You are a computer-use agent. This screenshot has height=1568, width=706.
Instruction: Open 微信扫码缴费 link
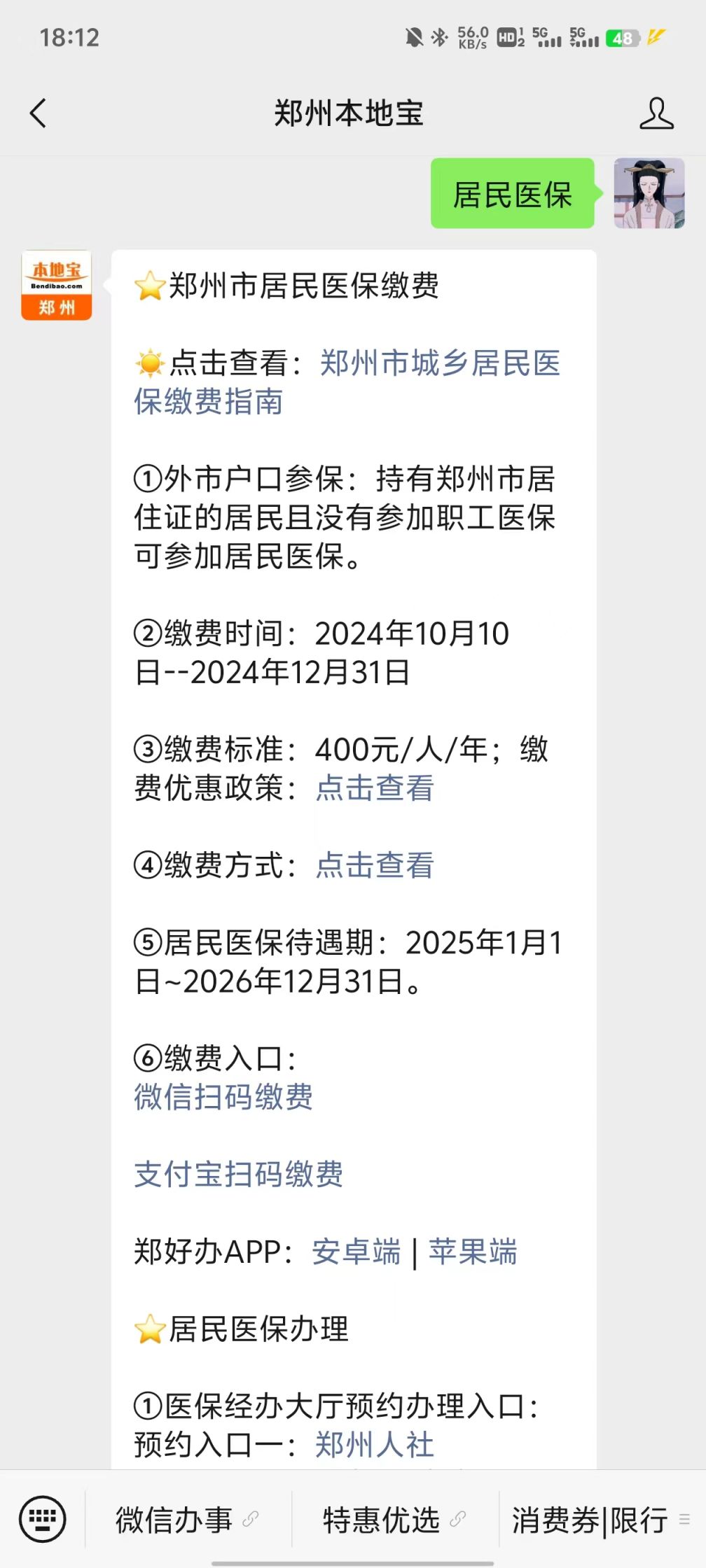tap(223, 1097)
